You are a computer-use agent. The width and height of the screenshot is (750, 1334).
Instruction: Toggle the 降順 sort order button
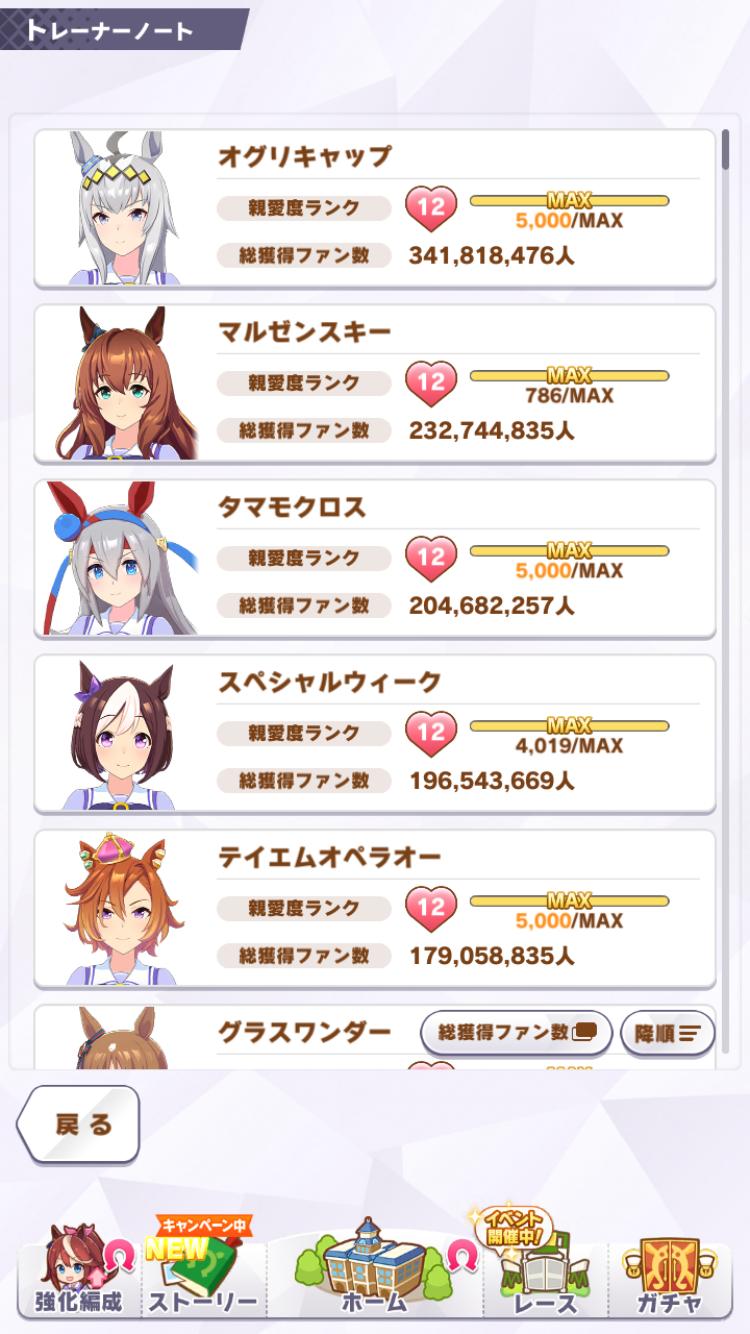pos(668,1033)
